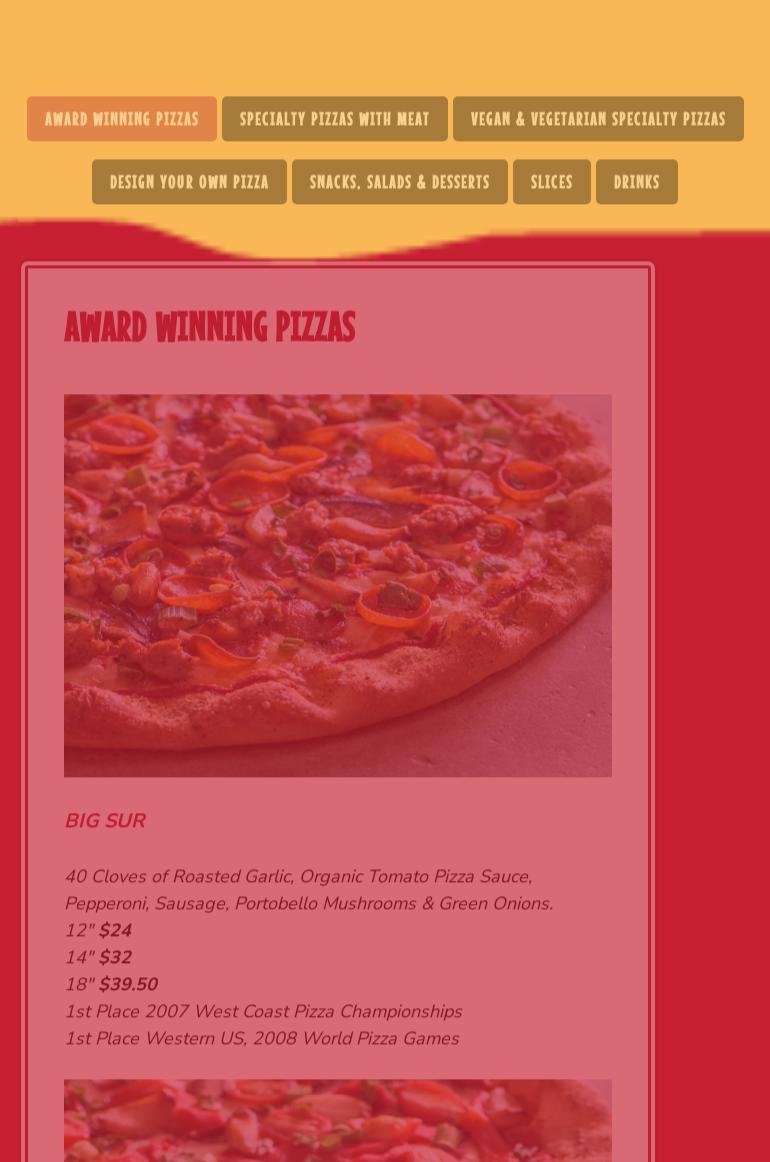Viewport: 770px width, 1162px height.
Task: Browse the "Drinks" section
Action: pyautogui.click(x=636, y=181)
